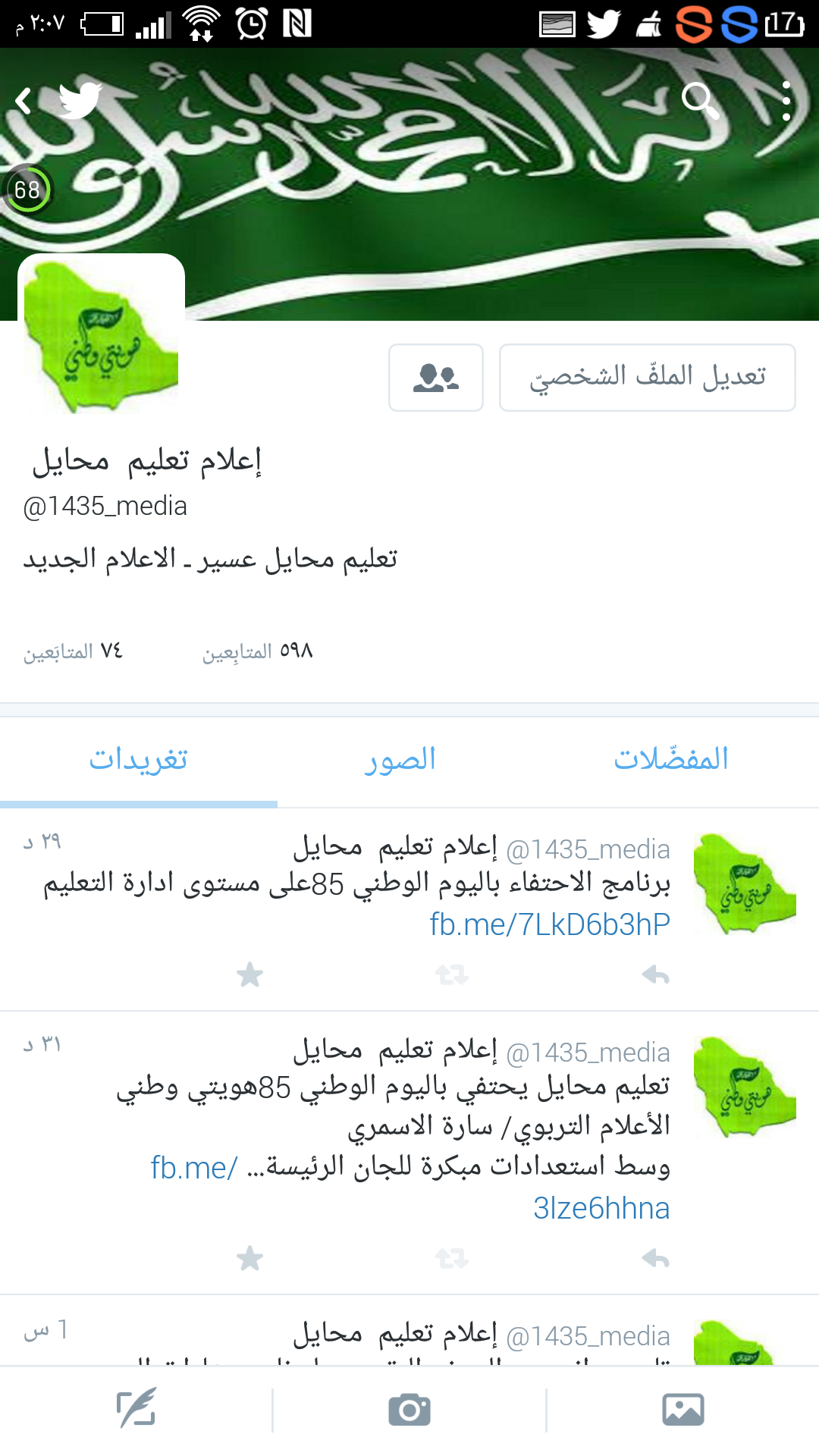Go back using the Twitter bird arrow

59,100
